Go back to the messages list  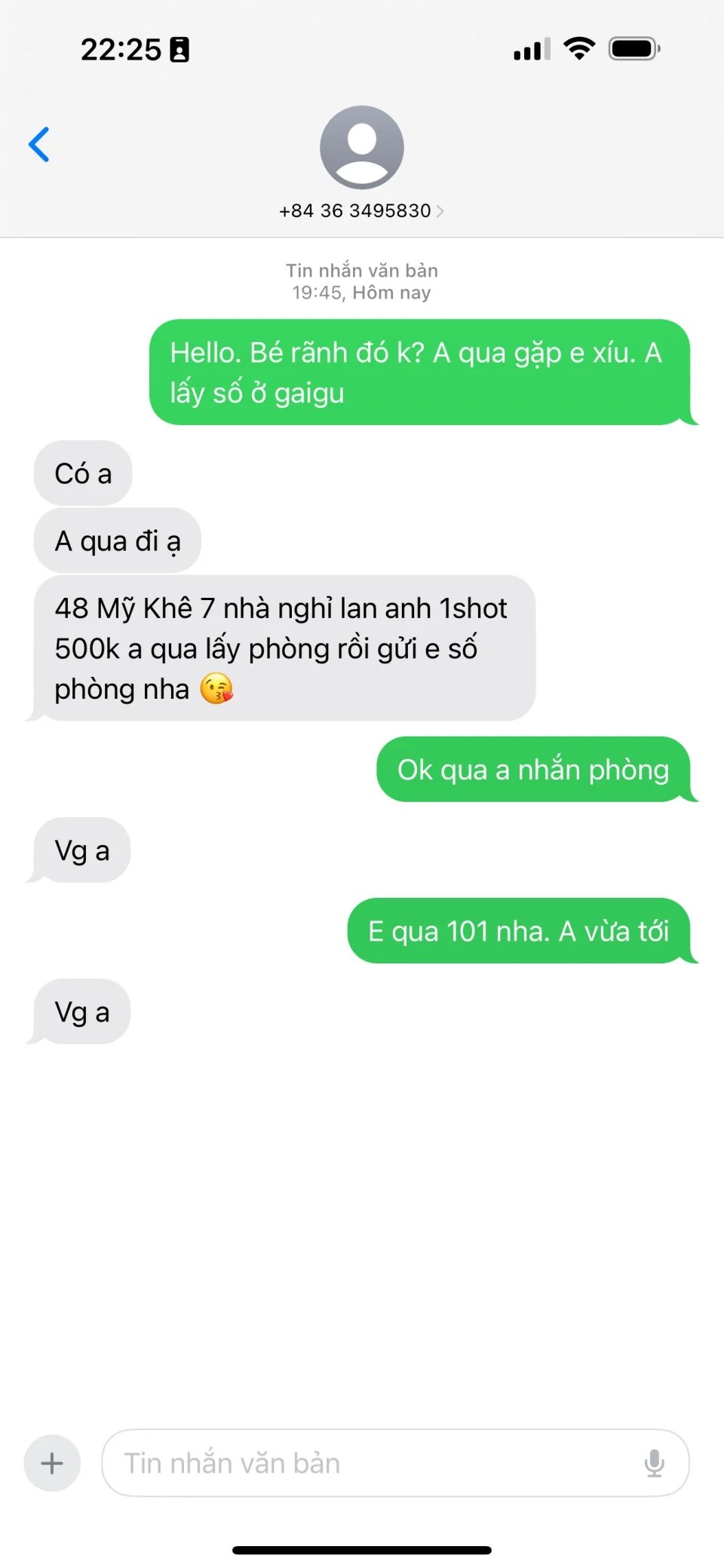coord(39,144)
